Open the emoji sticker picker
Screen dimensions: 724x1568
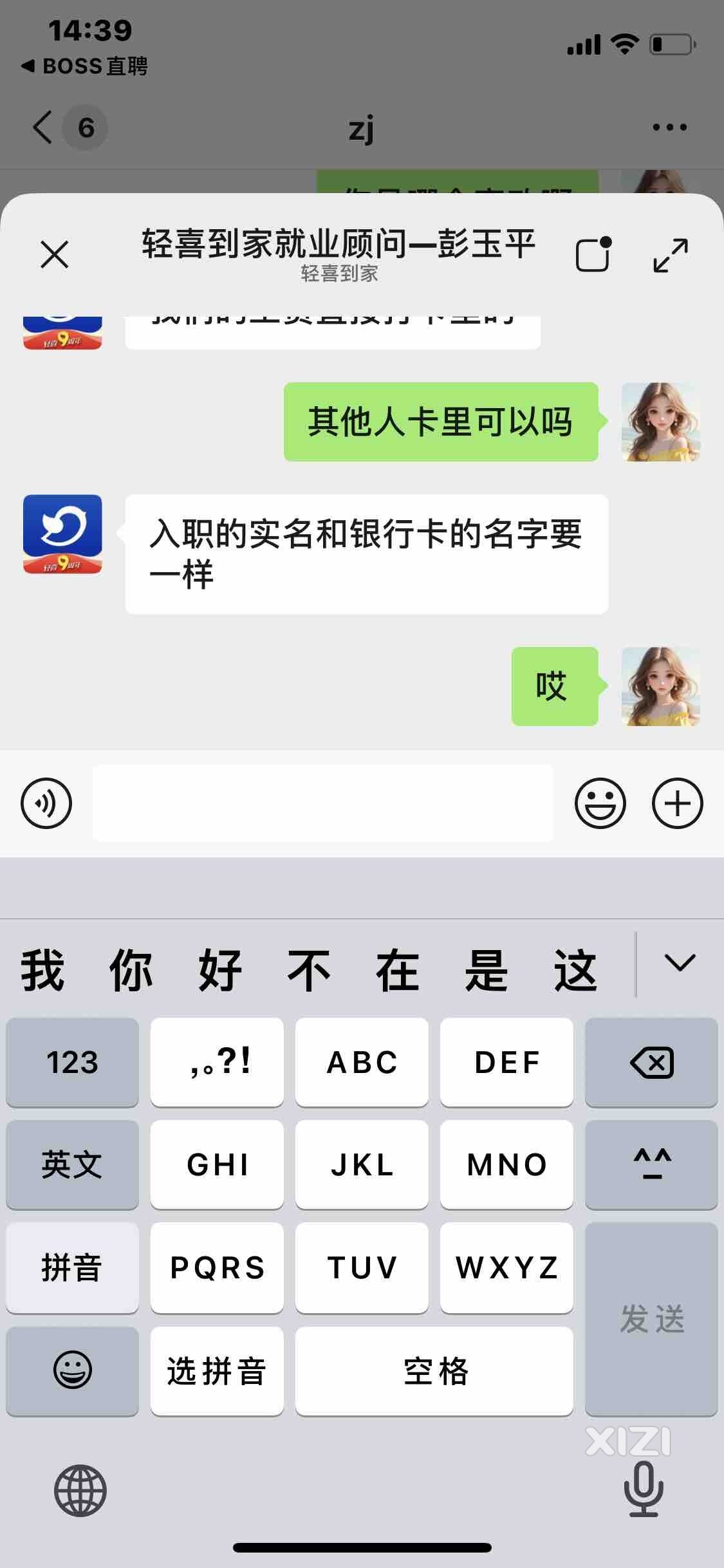(x=600, y=803)
